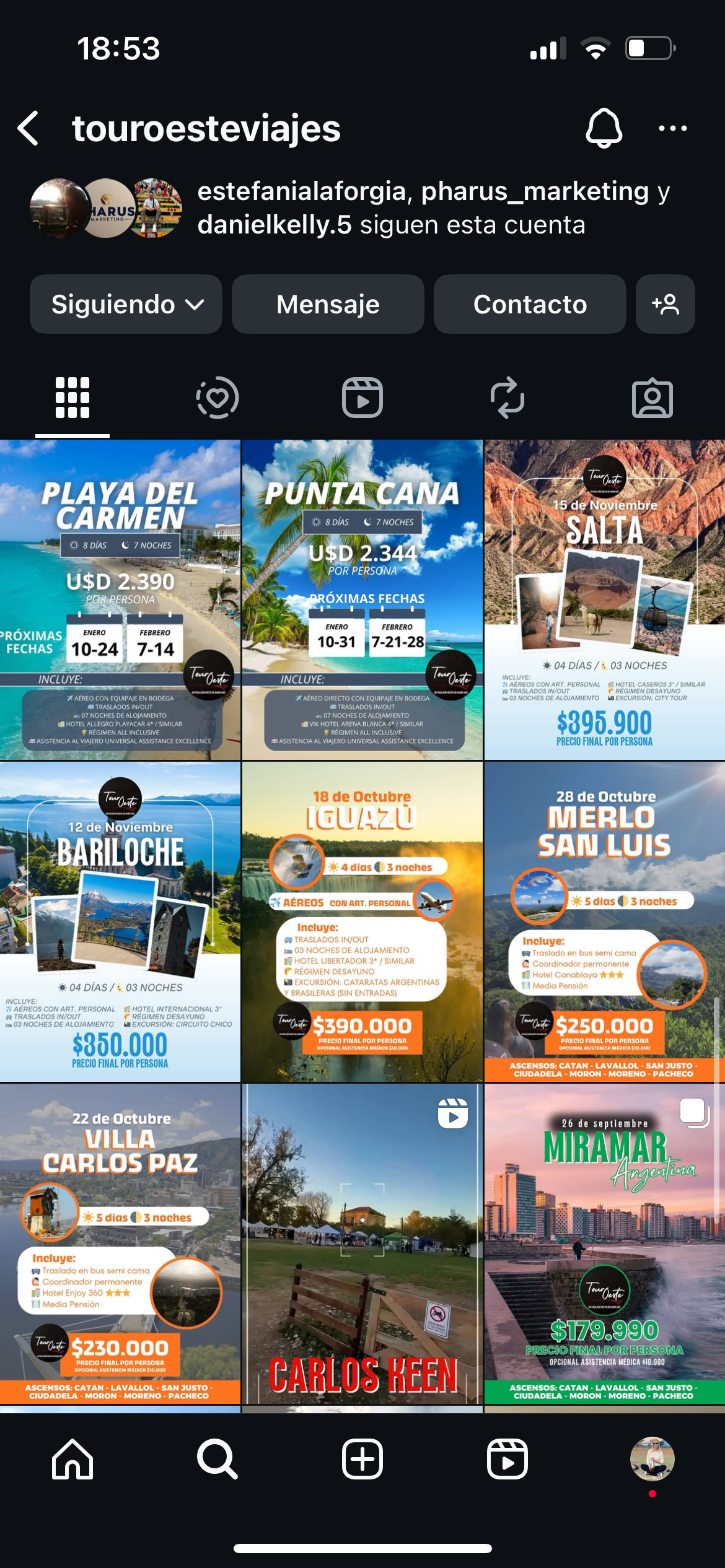The height and width of the screenshot is (1568, 725).
Task: Open the Miramar Argentina carousel post
Action: [604, 1244]
